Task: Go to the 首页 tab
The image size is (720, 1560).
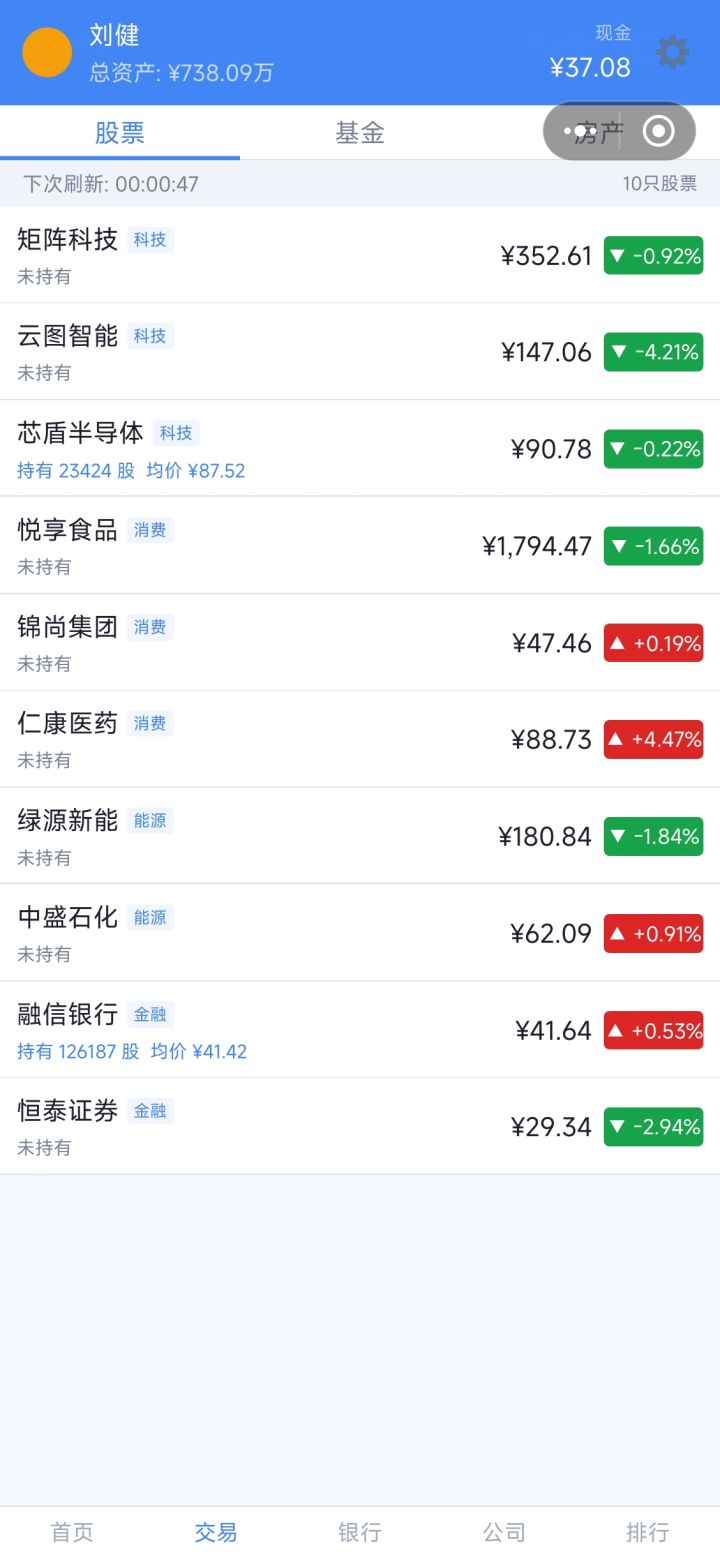Action: (72, 1532)
